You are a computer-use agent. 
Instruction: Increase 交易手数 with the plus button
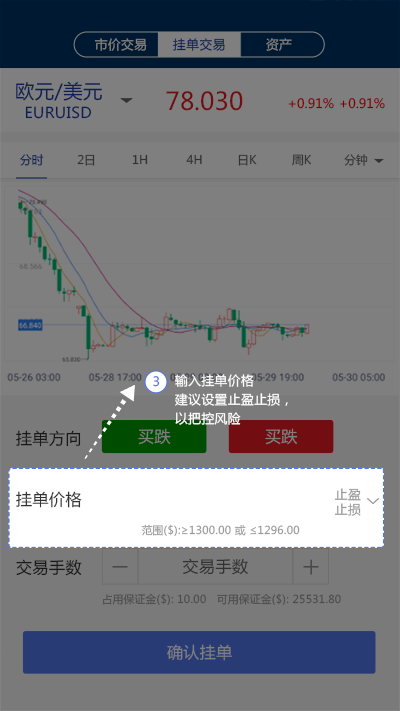[x=311, y=567]
